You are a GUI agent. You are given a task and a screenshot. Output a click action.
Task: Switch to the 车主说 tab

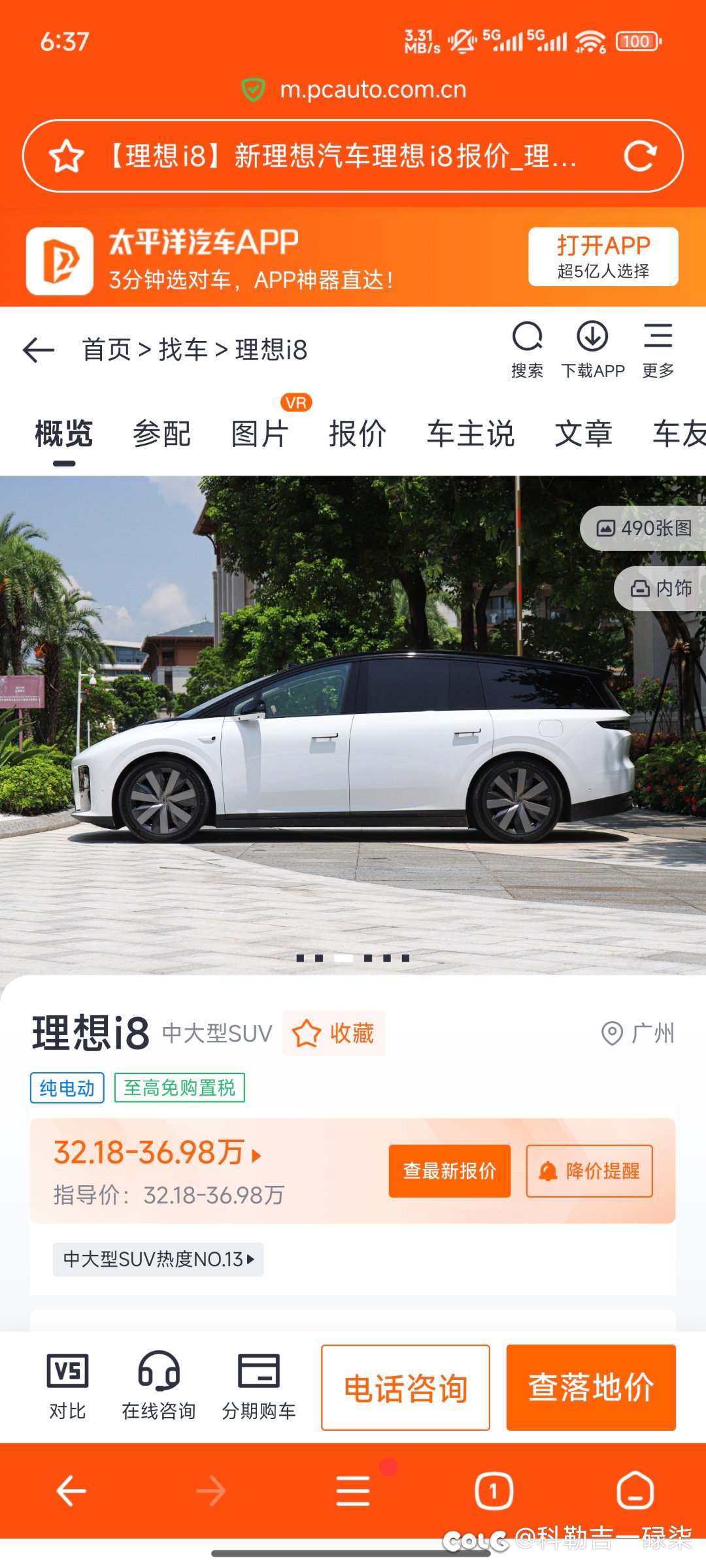[471, 434]
